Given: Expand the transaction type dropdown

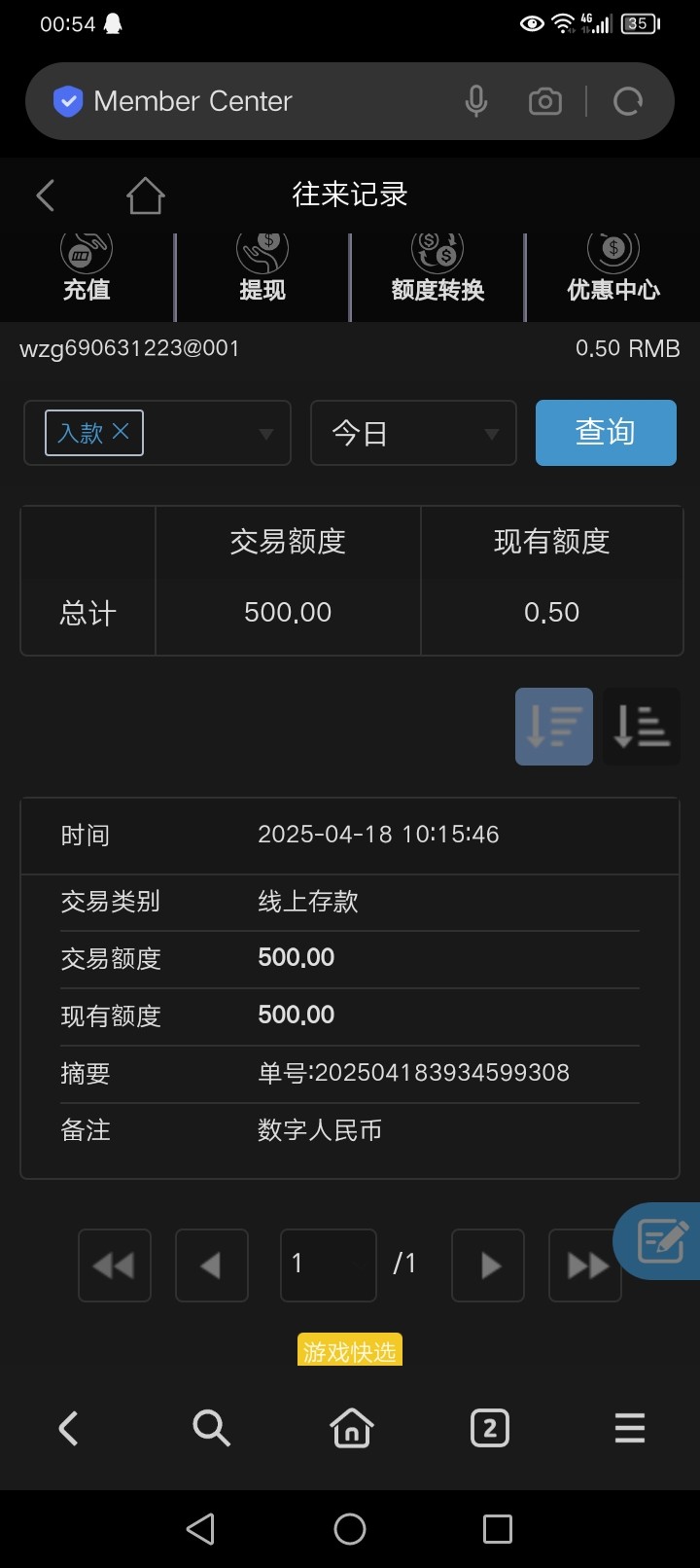Looking at the screenshot, I should 265,434.
